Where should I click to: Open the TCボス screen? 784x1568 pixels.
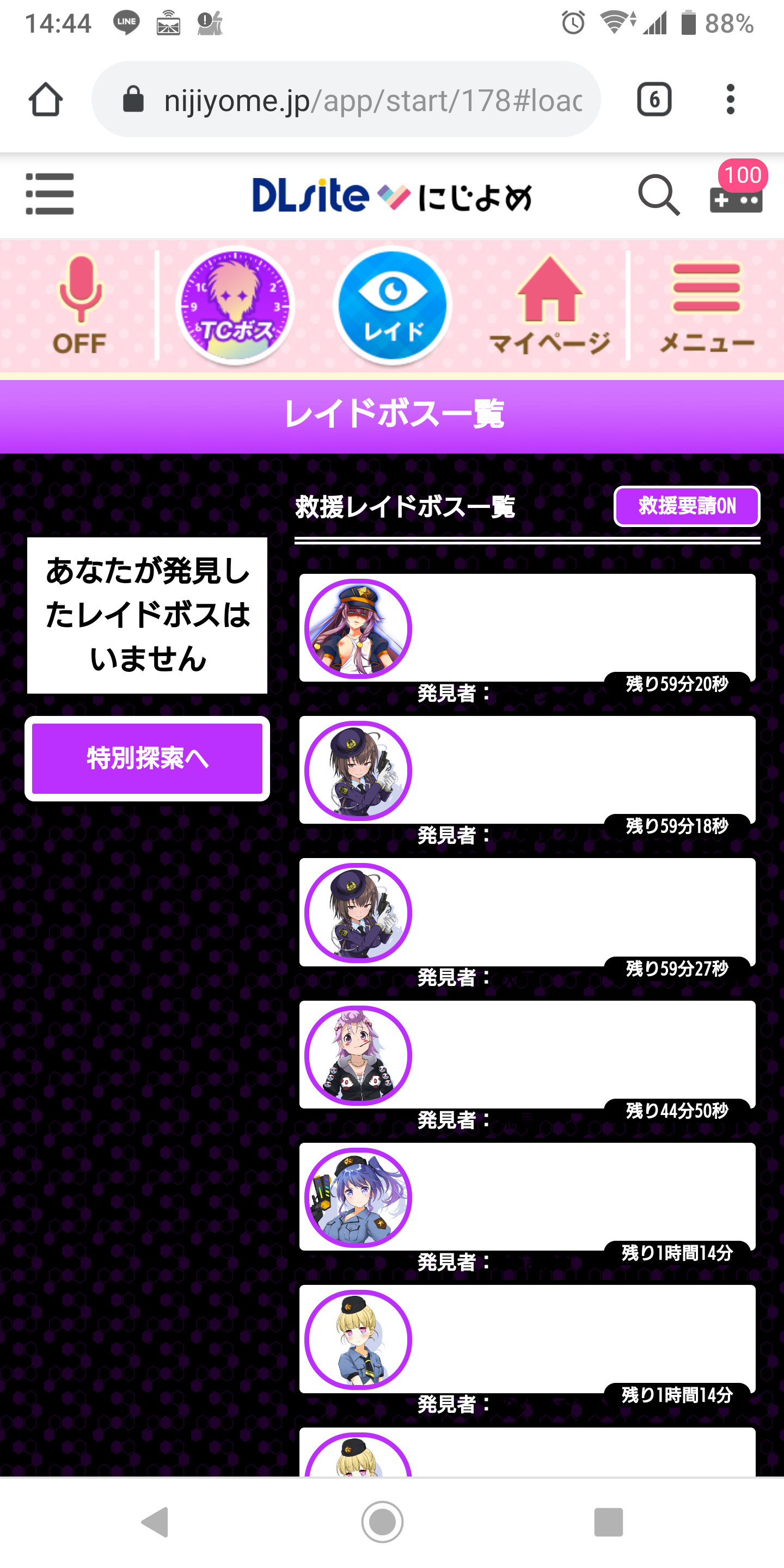coord(236,305)
